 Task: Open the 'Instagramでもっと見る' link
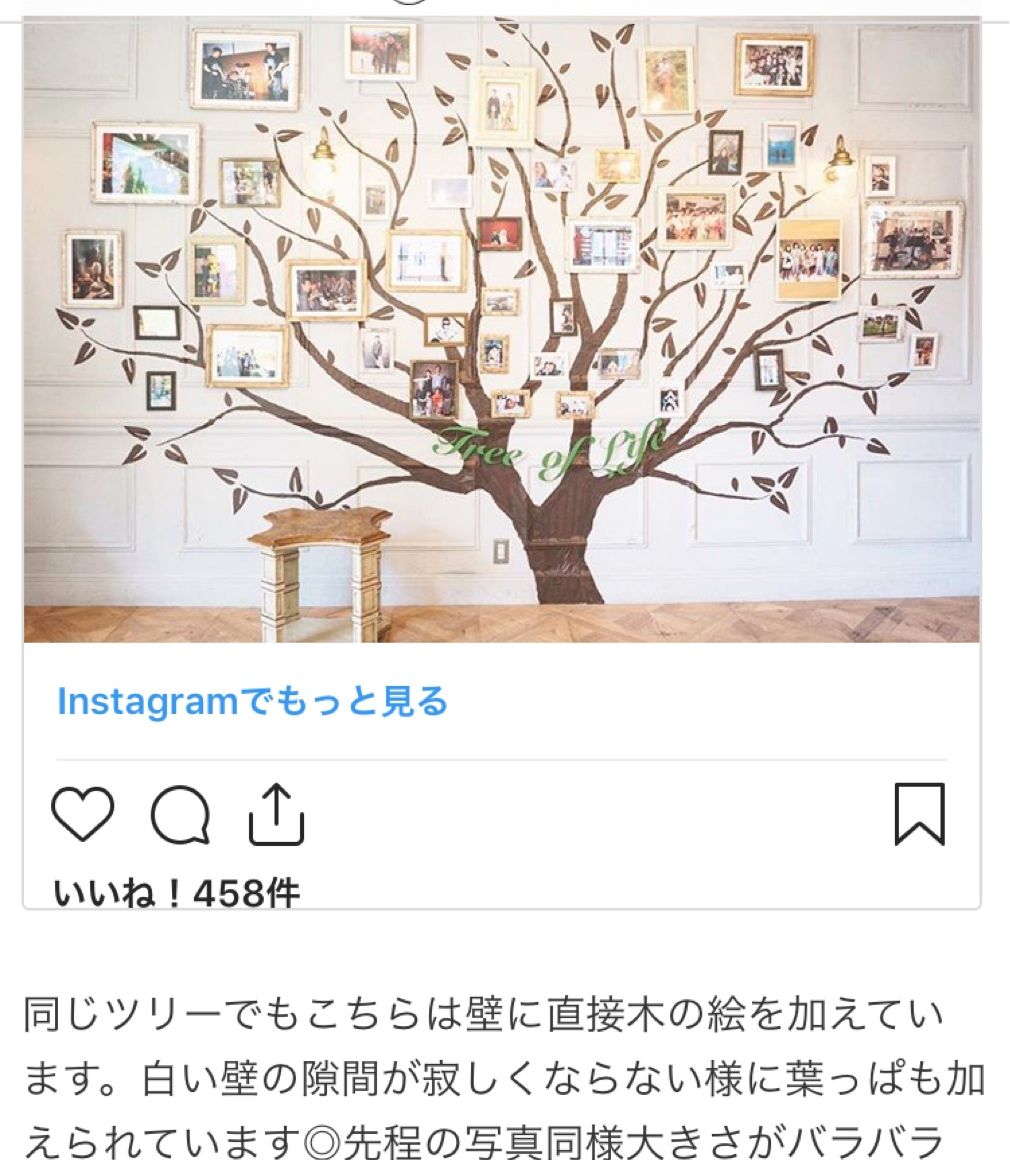(x=252, y=702)
